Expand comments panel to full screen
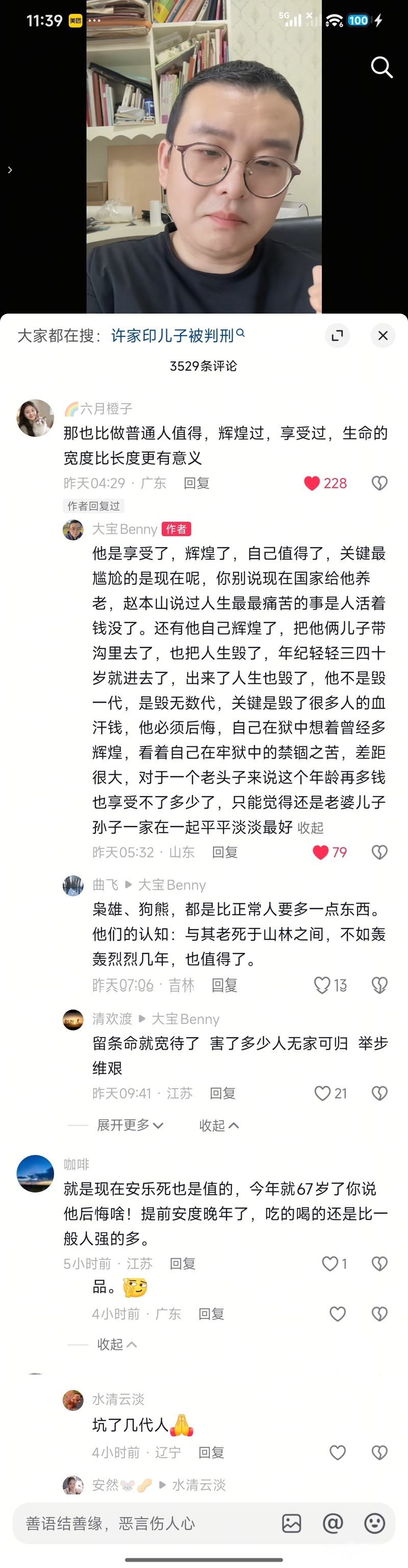408x1568 pixels. (x=337, y=336)
